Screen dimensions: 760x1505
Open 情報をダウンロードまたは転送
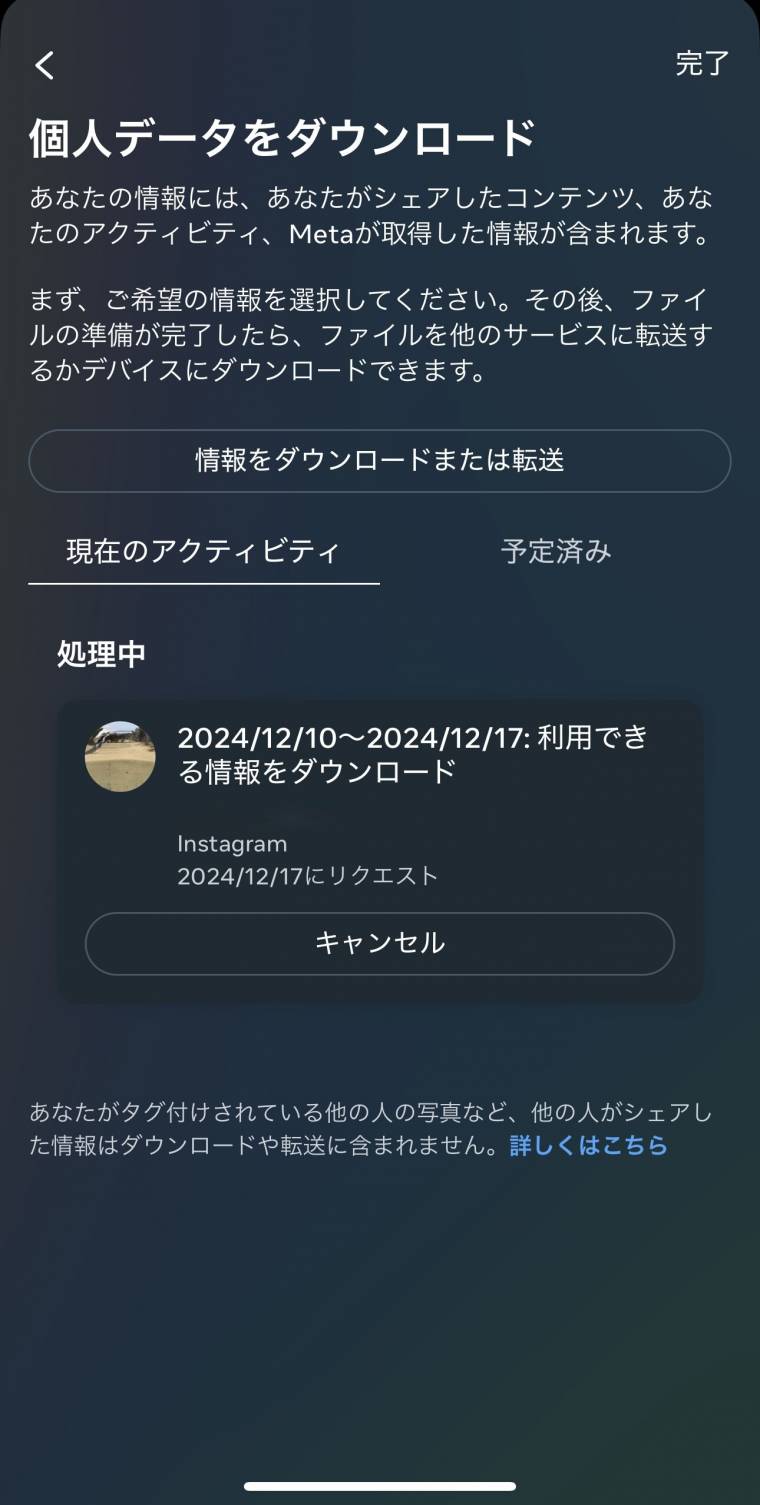(x=380, y=461)
